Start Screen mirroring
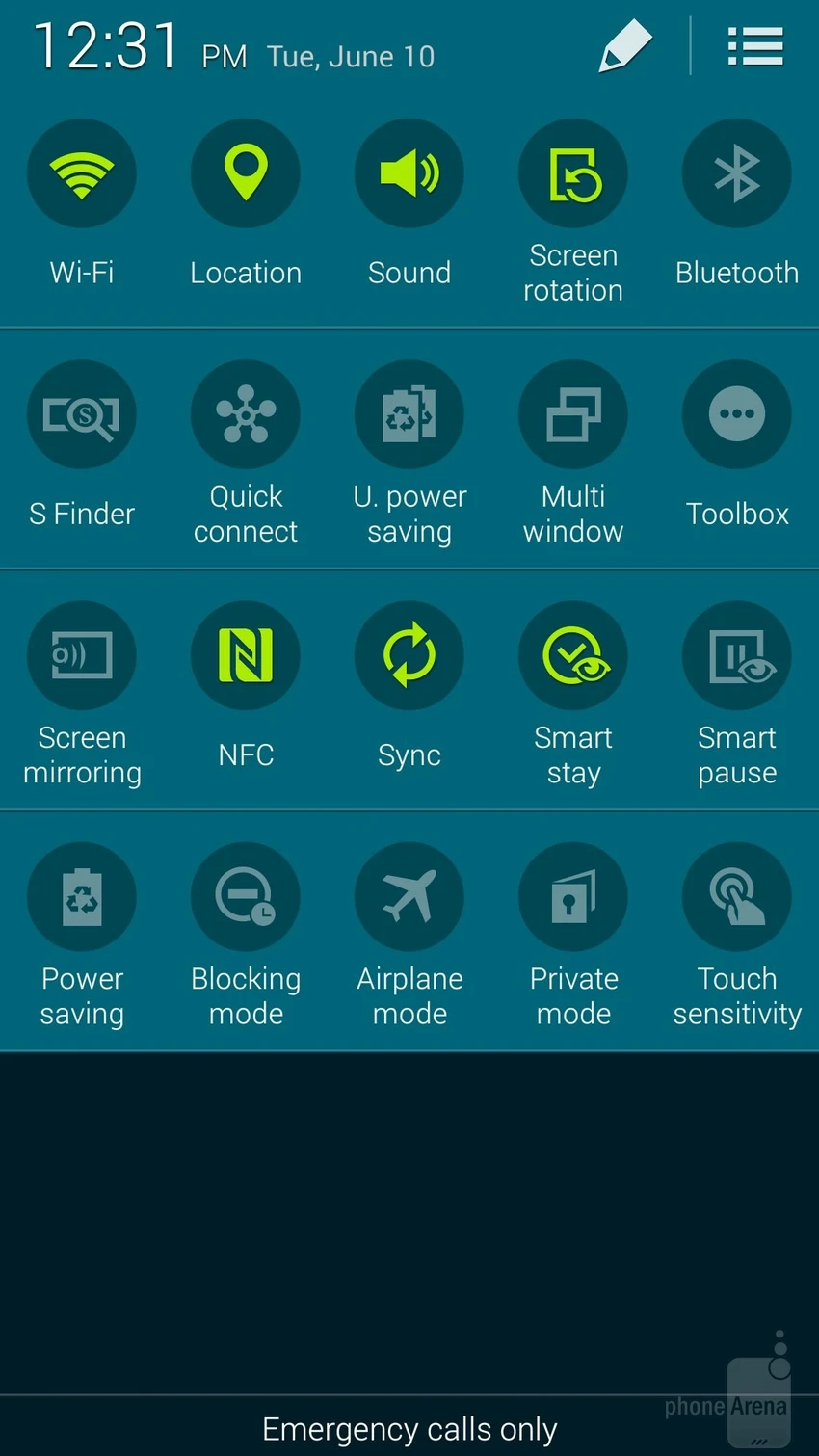Viewport: 819px width, 1456px height. tap(82, 655)
